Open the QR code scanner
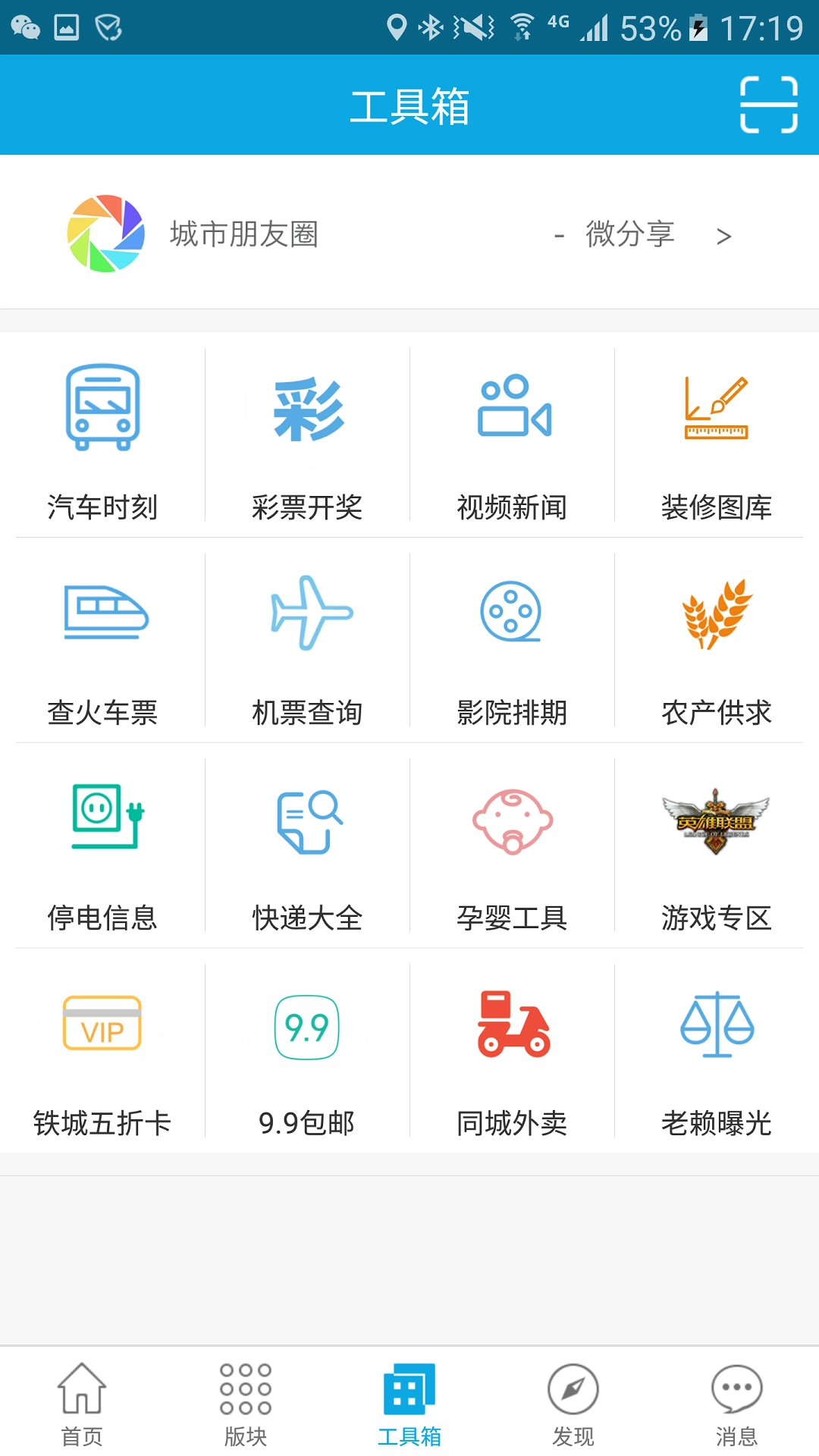Viewport: 819px width, 1456px height. coord(769,104)
